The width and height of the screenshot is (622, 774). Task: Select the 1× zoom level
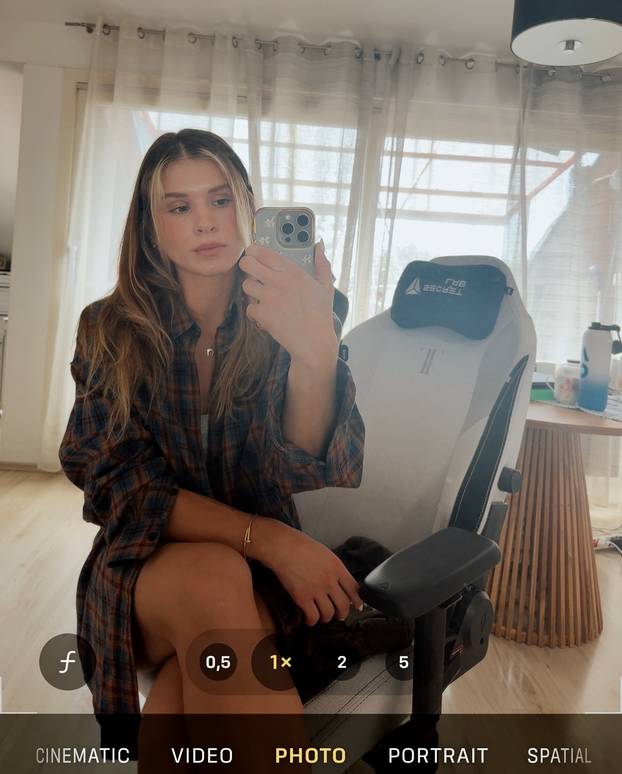(x=280, y=662)
